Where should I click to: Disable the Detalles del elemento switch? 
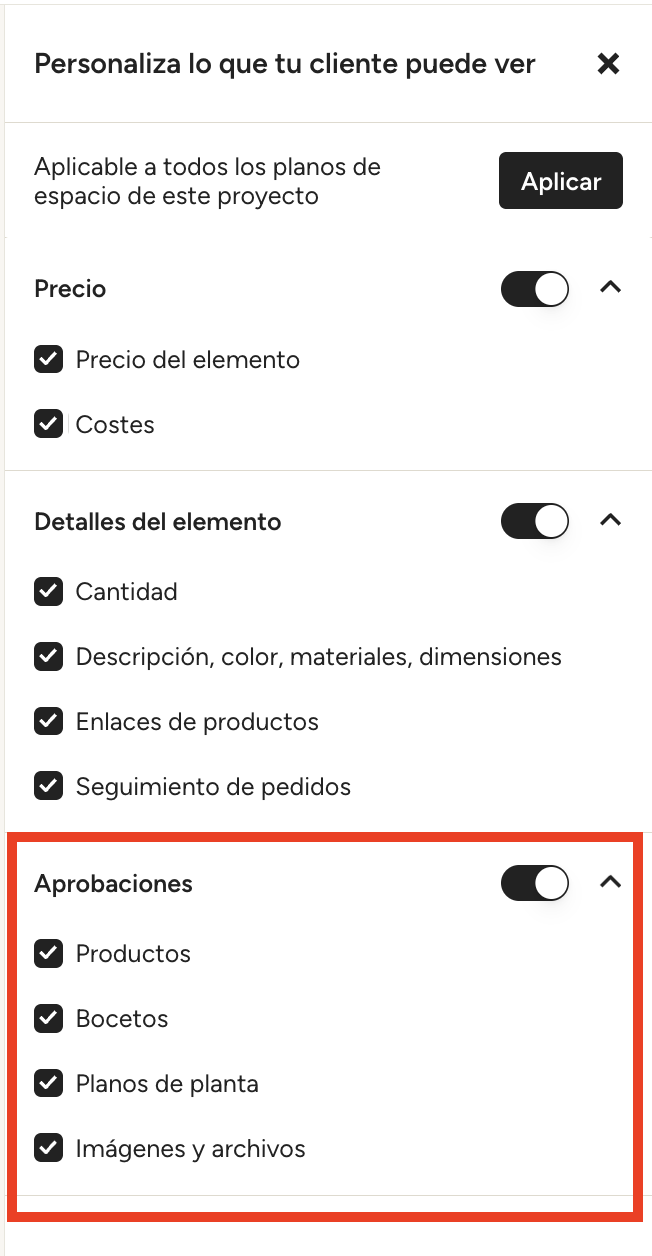coord(535,521)
